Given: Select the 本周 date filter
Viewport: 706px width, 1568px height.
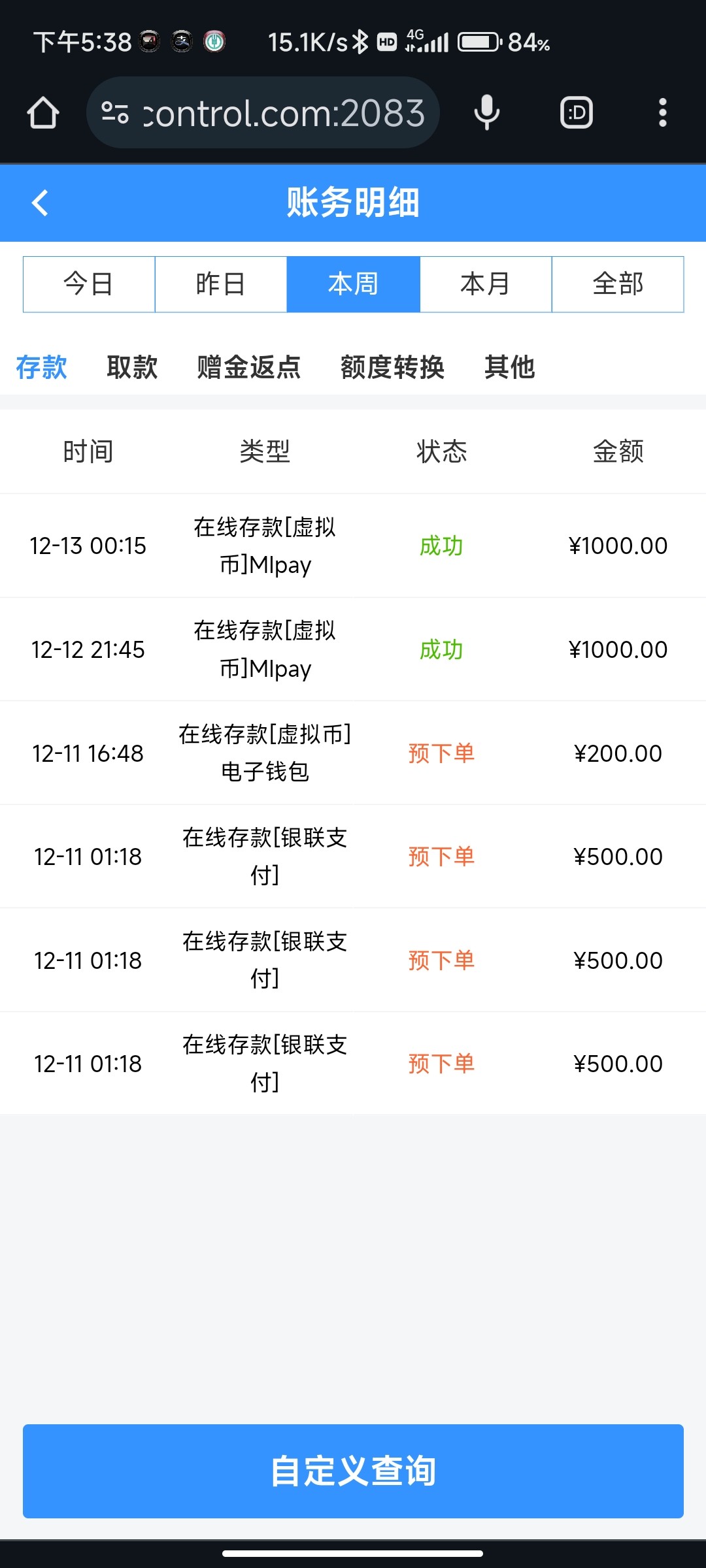Looking at the screenshot, I should [x=353, y=284].
